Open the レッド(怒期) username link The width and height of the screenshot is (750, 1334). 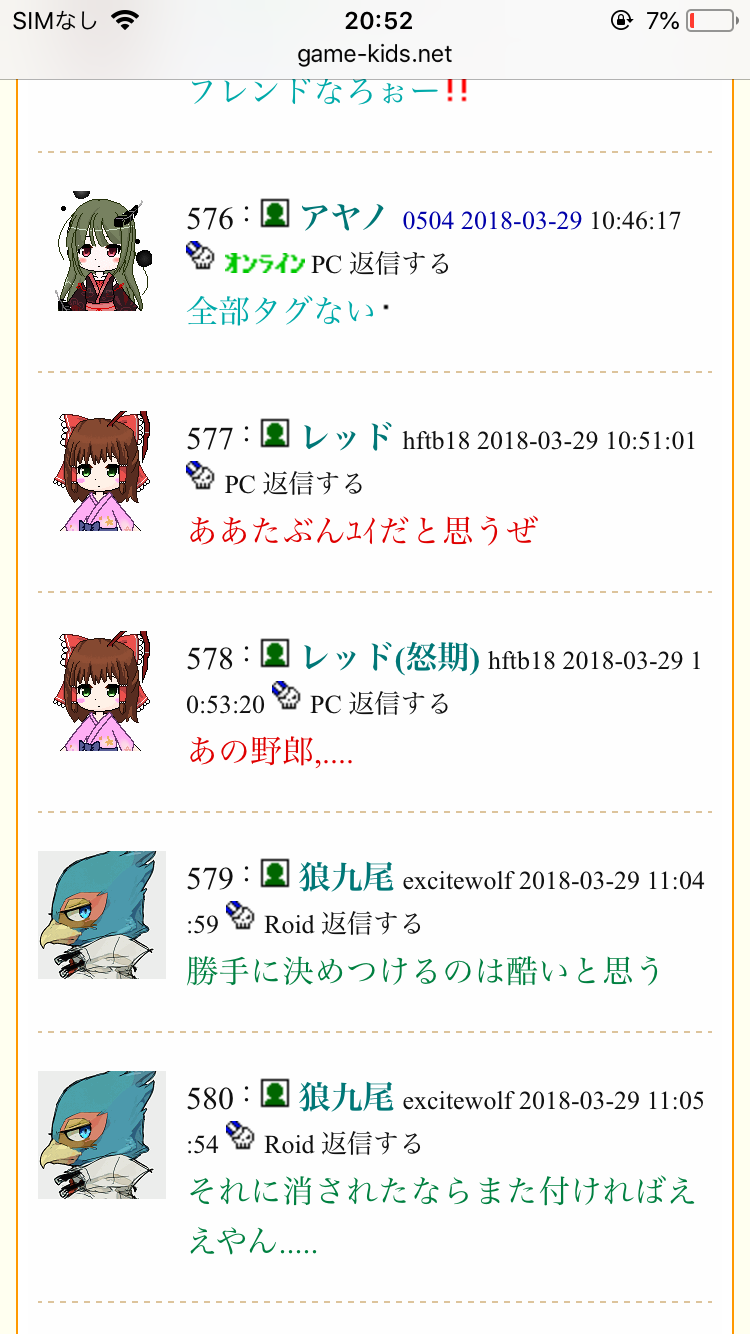(390, 657)
